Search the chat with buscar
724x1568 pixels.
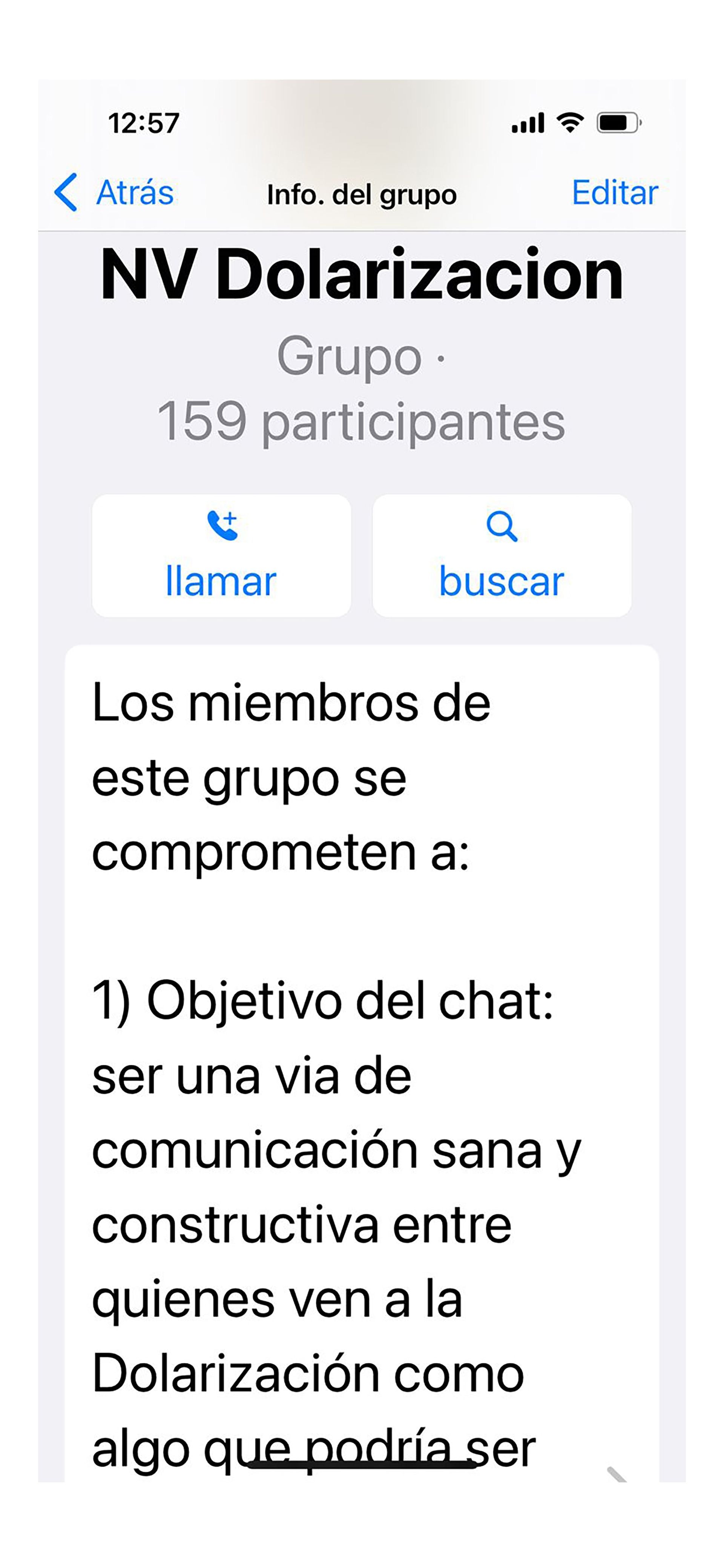[501, 556]
